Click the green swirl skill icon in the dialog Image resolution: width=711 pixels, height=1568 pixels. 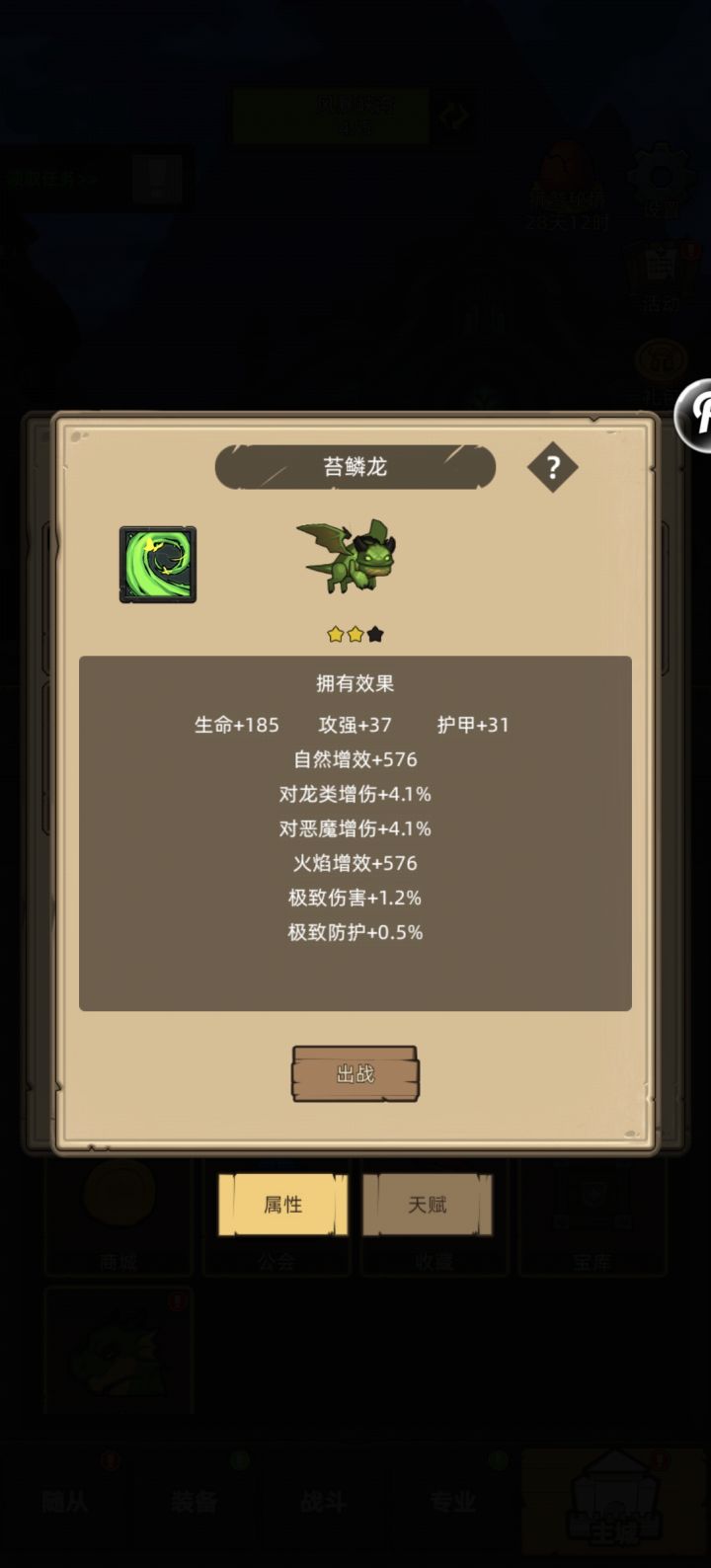(x=158, y=563)
